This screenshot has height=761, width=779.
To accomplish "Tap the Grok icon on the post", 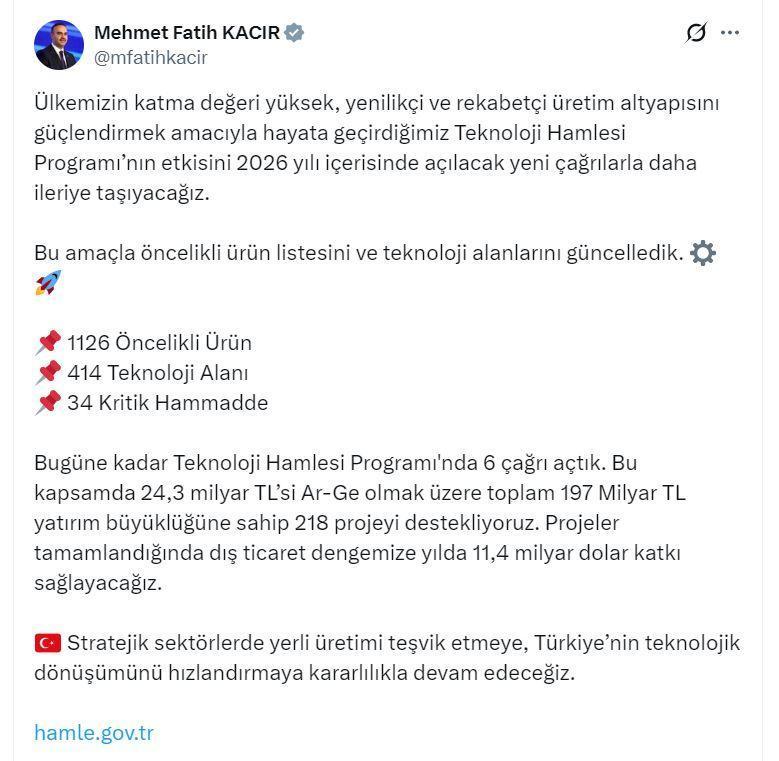I will [x=696, y=33].
